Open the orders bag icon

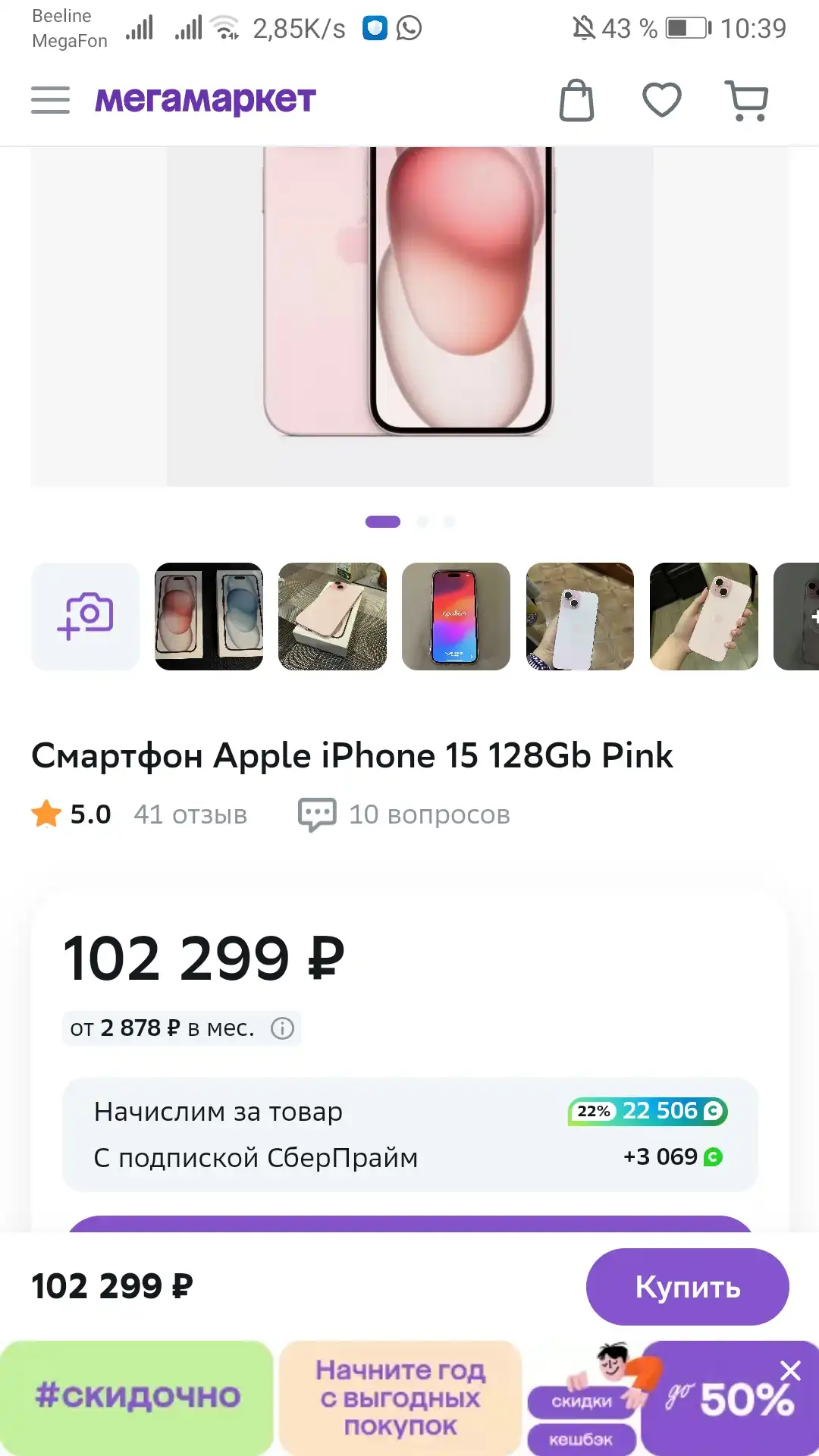(576, 100)
